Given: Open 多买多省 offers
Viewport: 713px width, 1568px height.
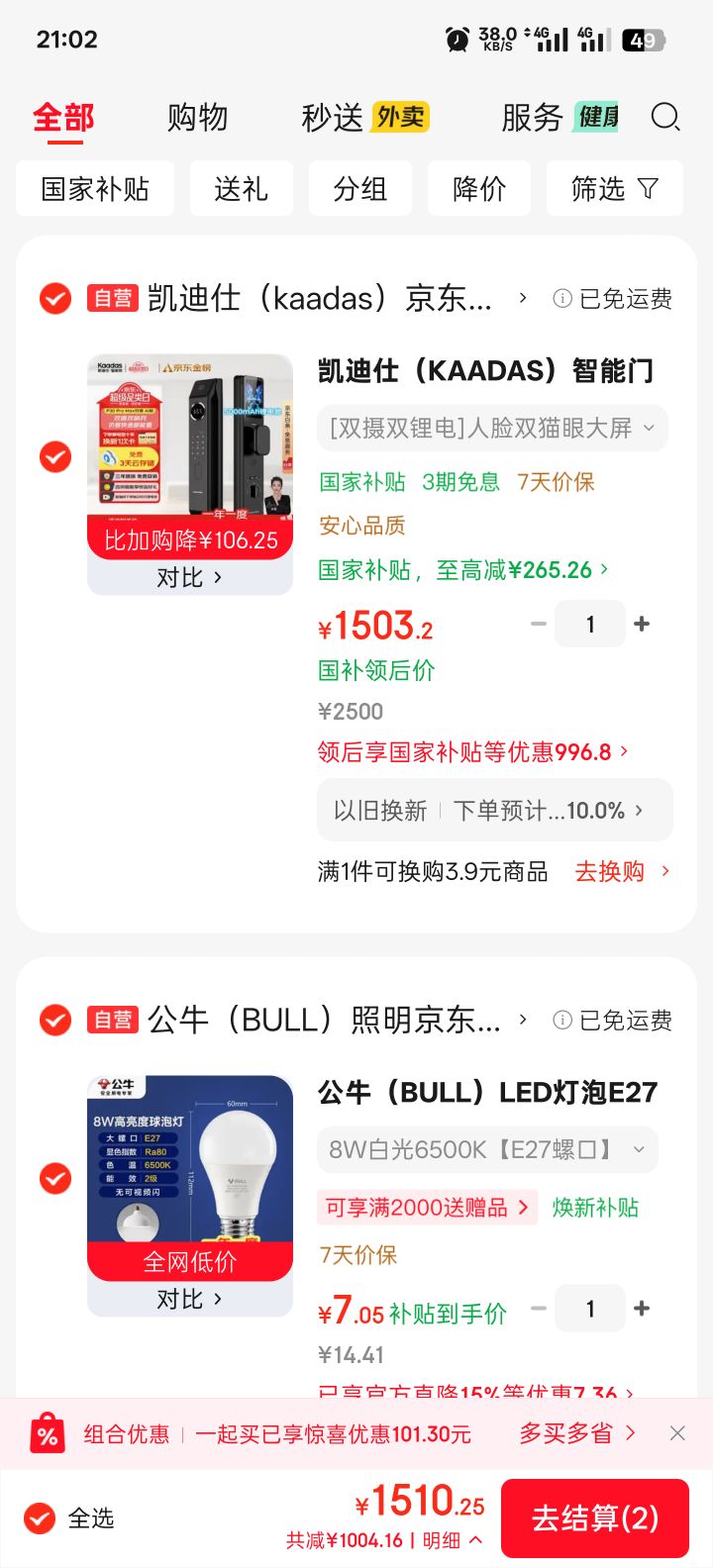Looking at the screenshot, I should click(577, 1433).
